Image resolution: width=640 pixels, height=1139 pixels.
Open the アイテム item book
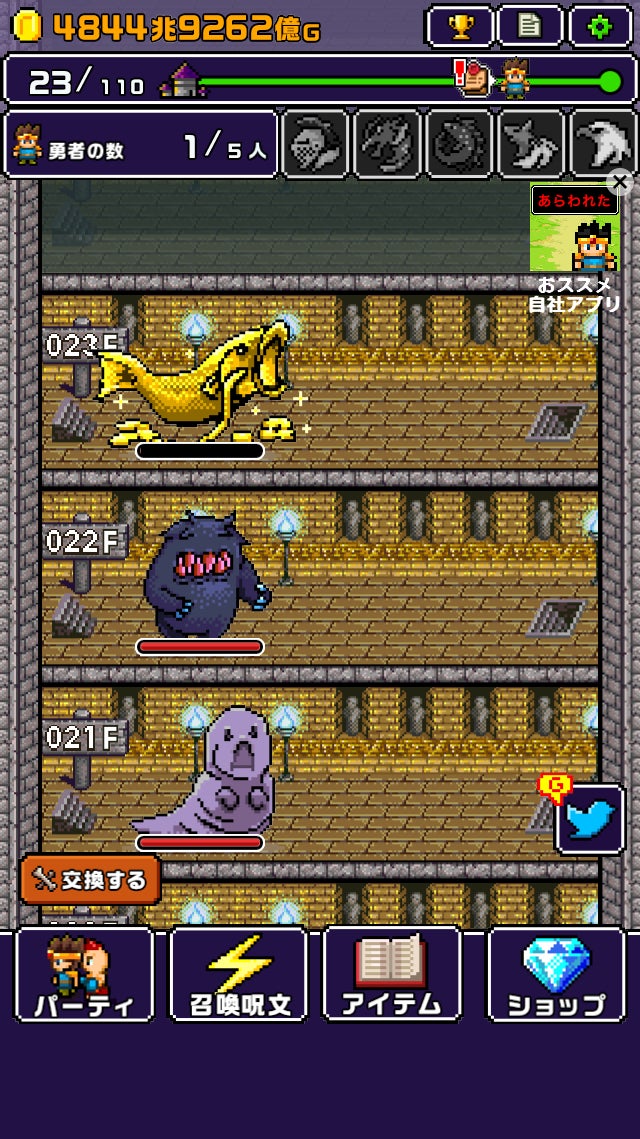[x=392, y=974]
